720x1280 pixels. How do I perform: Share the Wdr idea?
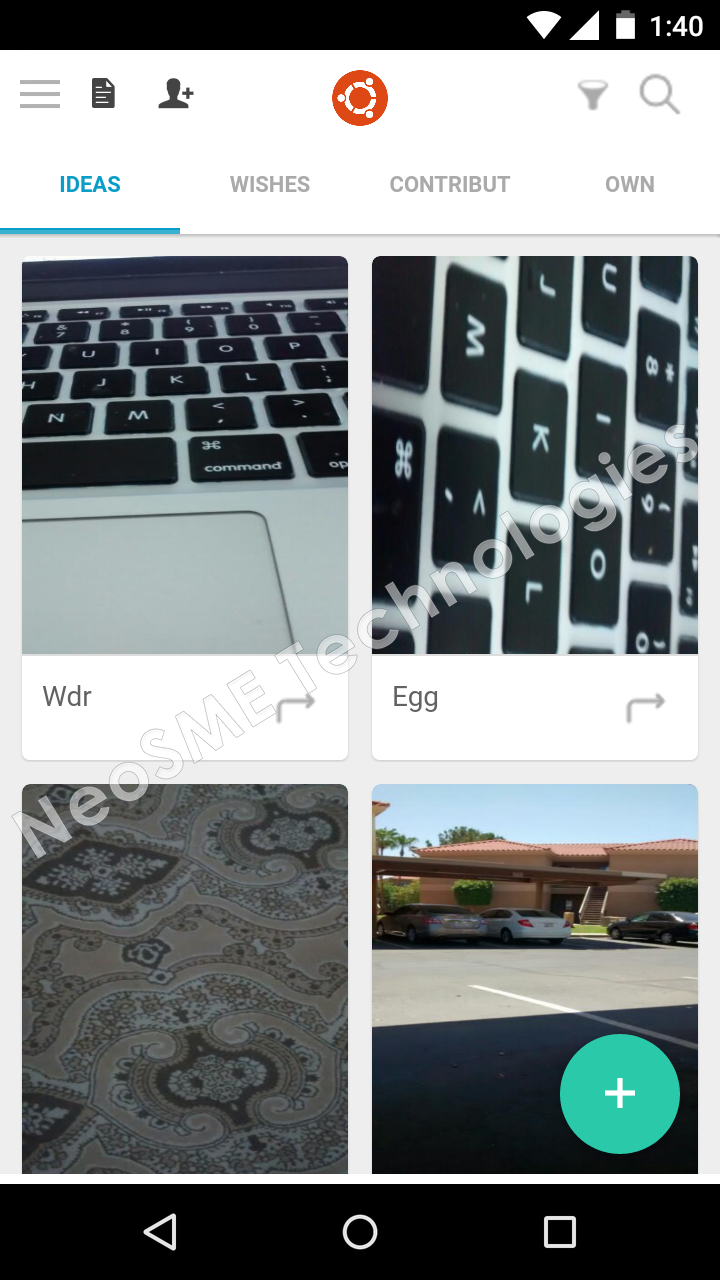coord(296,705)
